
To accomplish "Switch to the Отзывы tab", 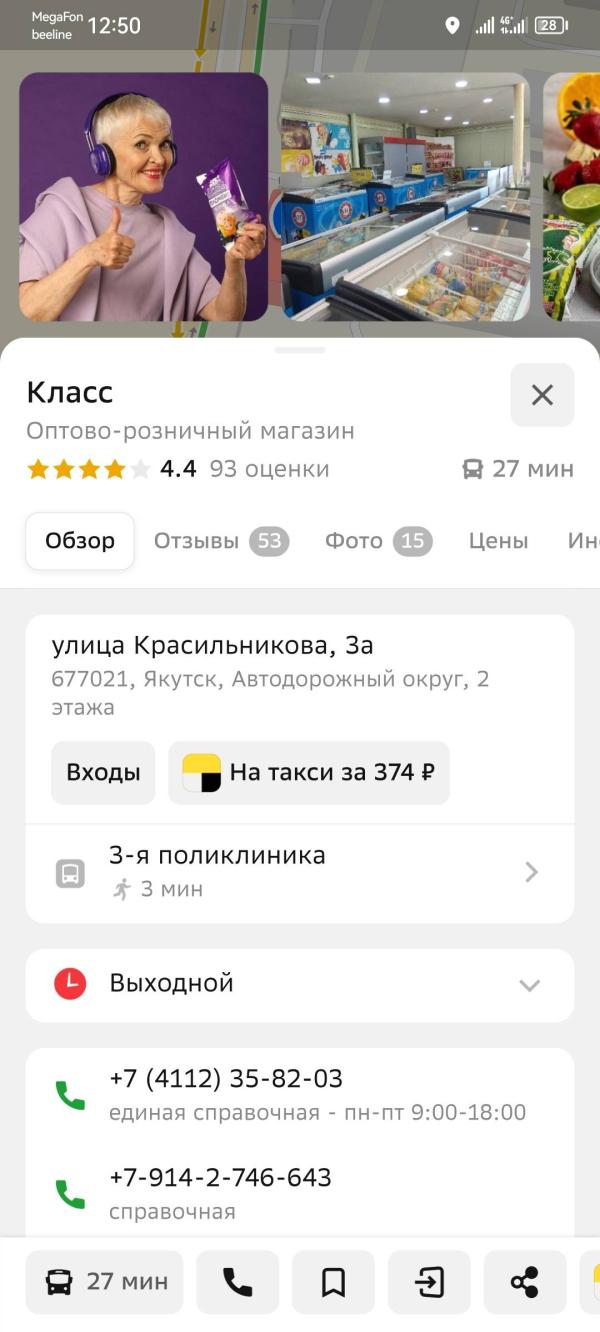I will [220, 541].
